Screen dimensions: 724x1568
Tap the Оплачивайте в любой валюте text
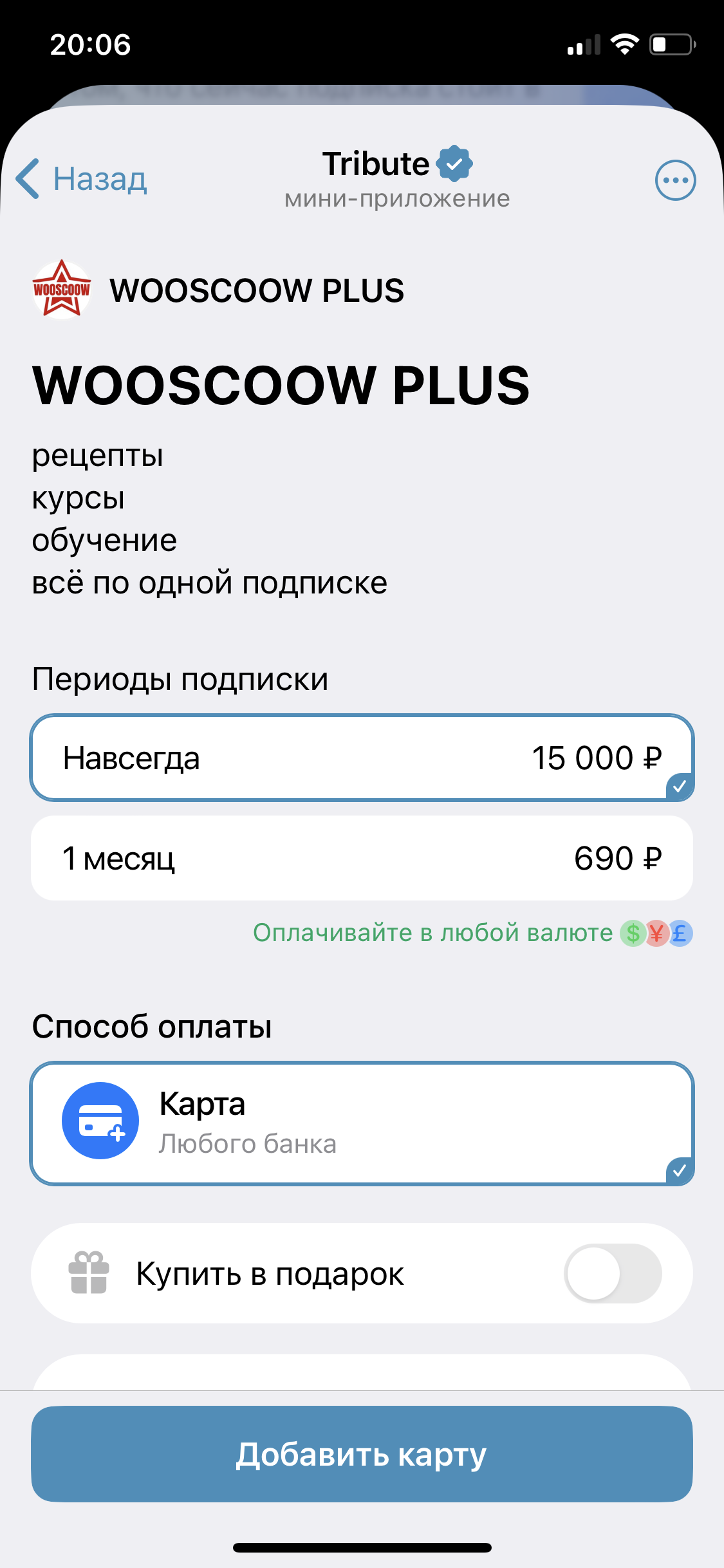coord(432,933)
